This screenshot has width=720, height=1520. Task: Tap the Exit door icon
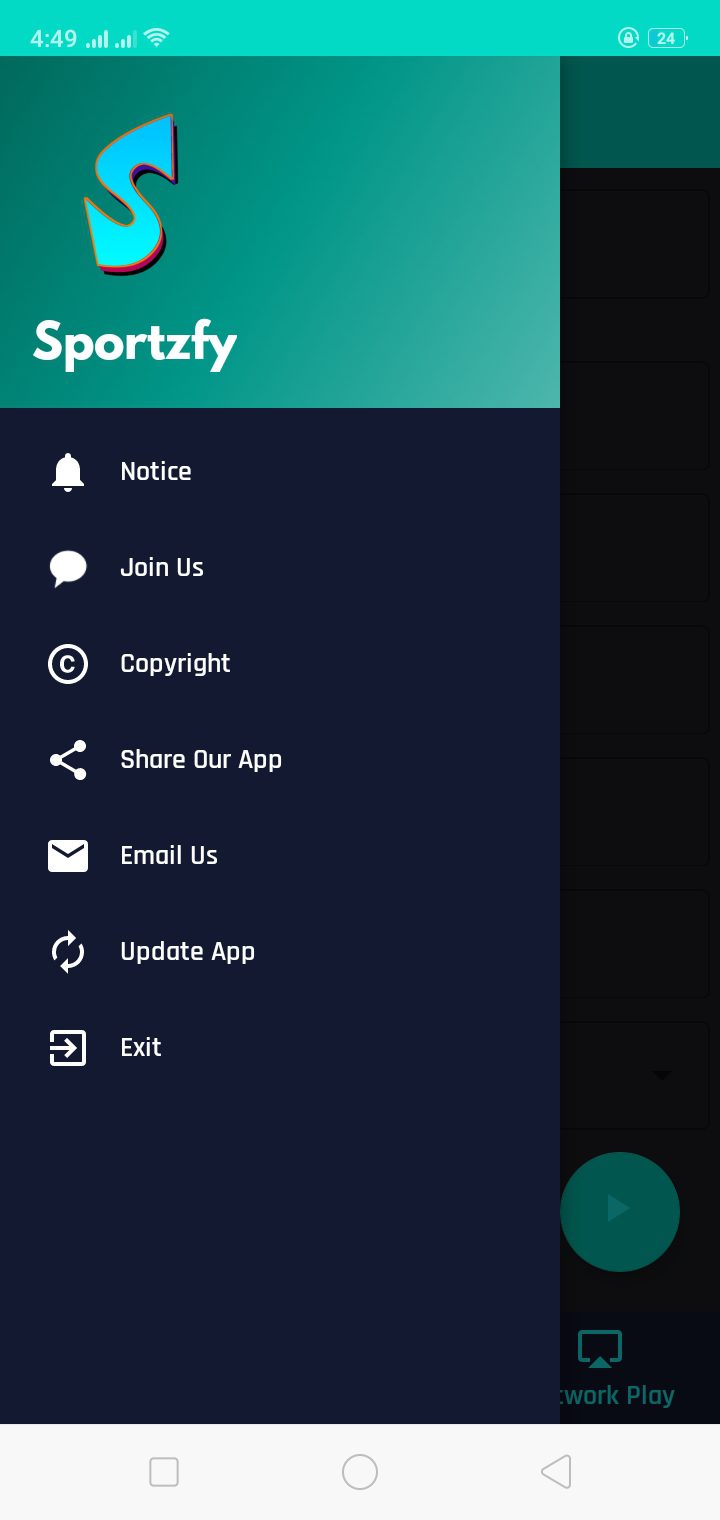click(67, 1047)
